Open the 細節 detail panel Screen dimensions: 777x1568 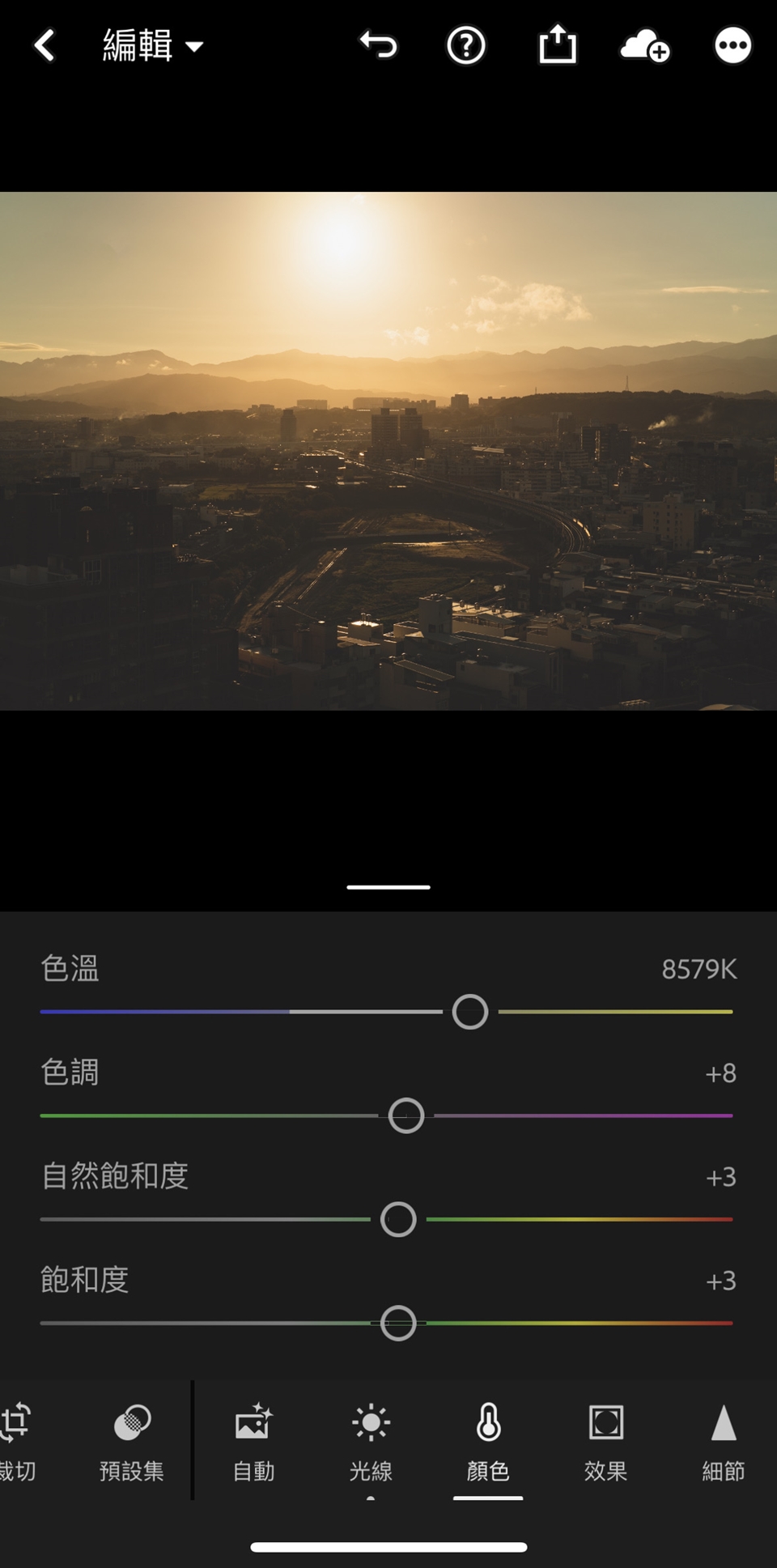click(723, 1441)
